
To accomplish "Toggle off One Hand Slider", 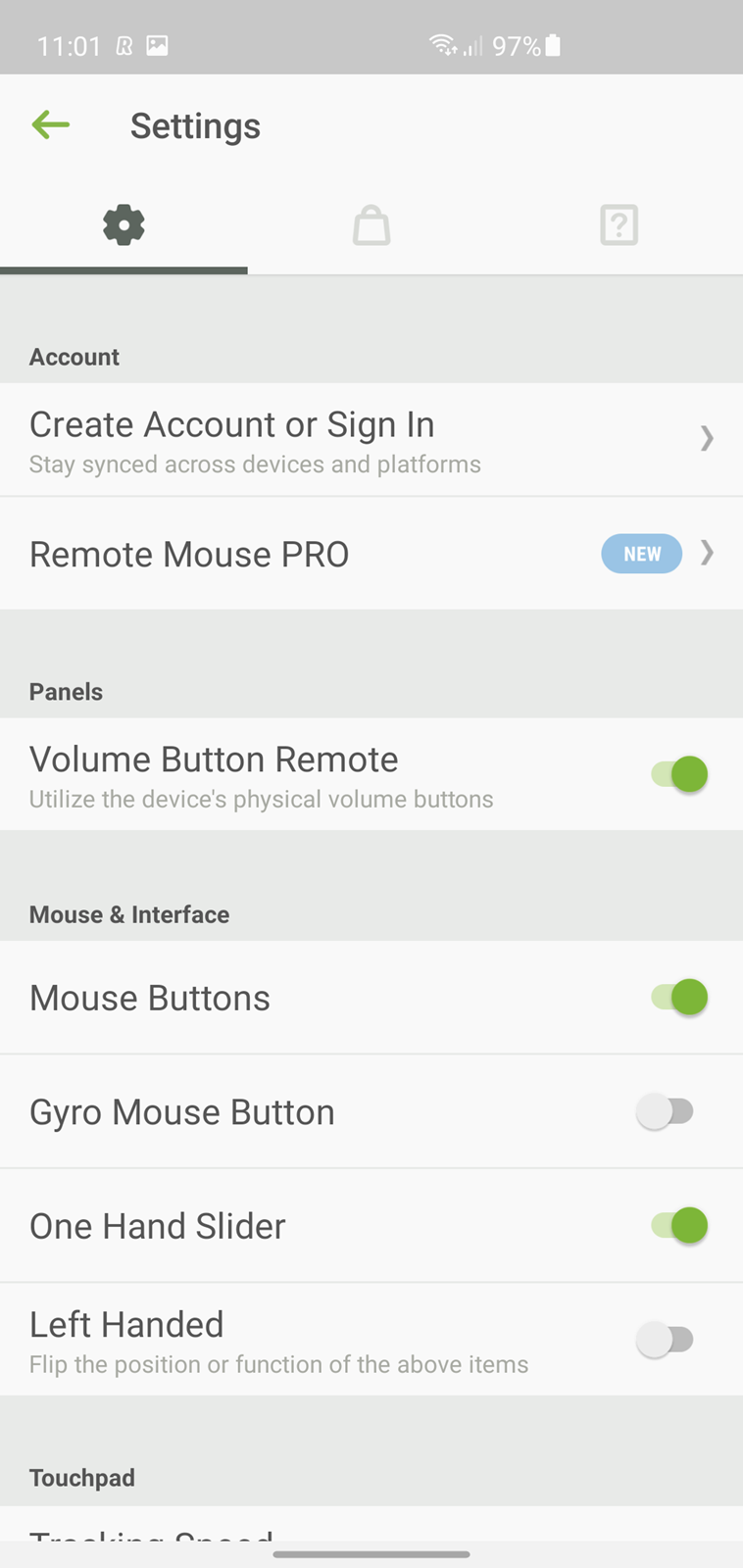I will point(678,1225).
